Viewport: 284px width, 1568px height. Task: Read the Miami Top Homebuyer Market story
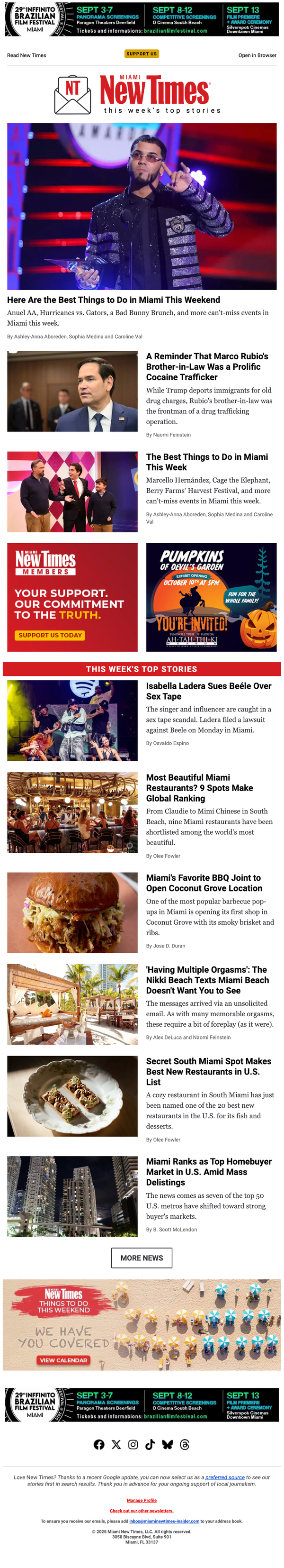click(x=206, y=1171)
